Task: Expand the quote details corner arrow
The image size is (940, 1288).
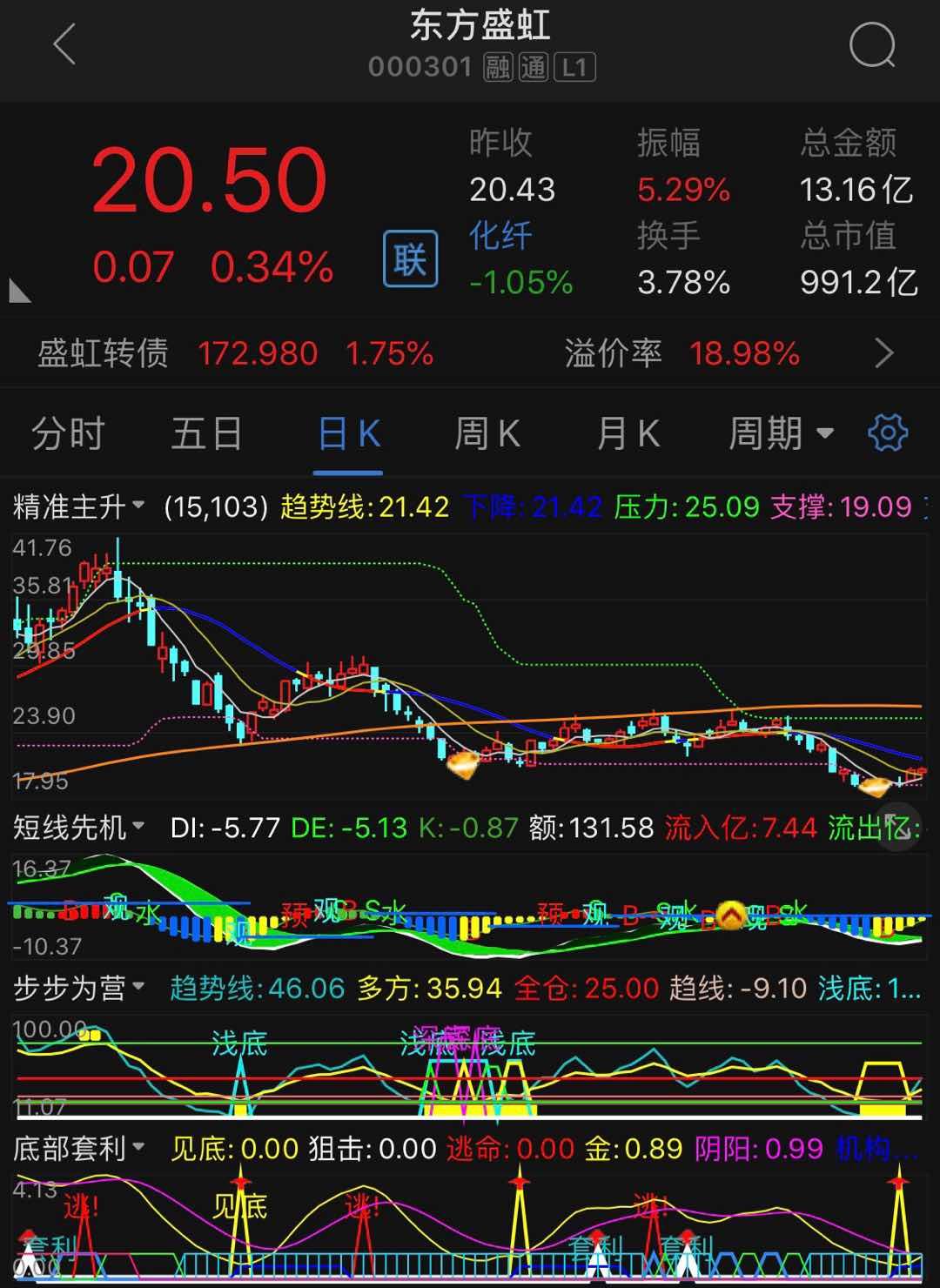Action: (19, 291)
